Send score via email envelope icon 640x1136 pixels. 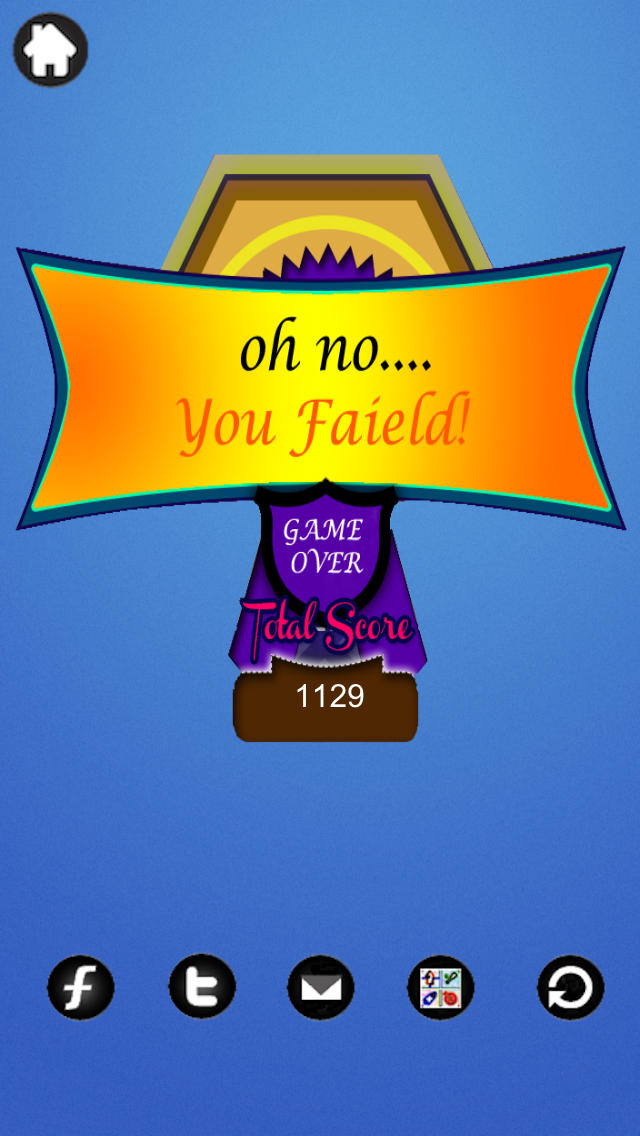pos(320,987)
